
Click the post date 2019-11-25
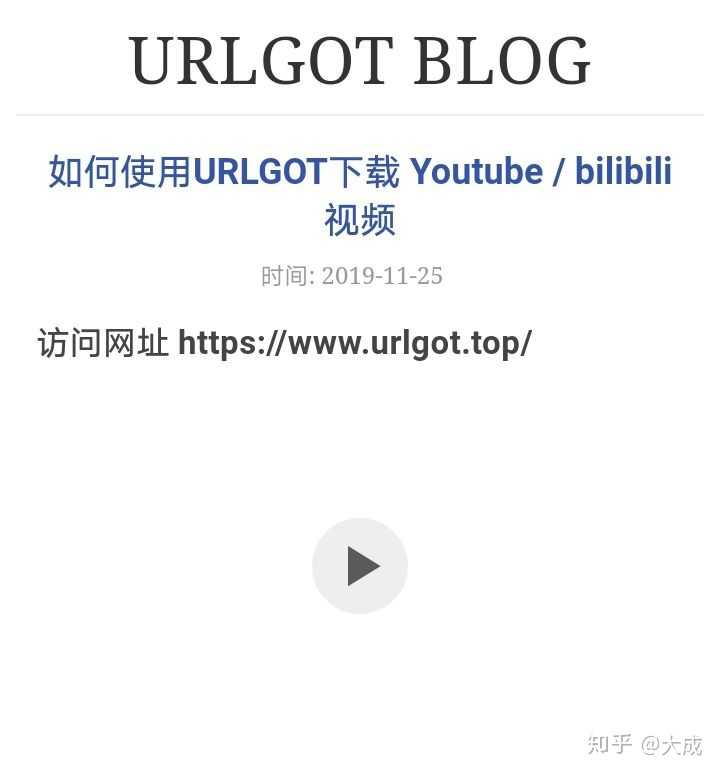[x=383, y=275]
